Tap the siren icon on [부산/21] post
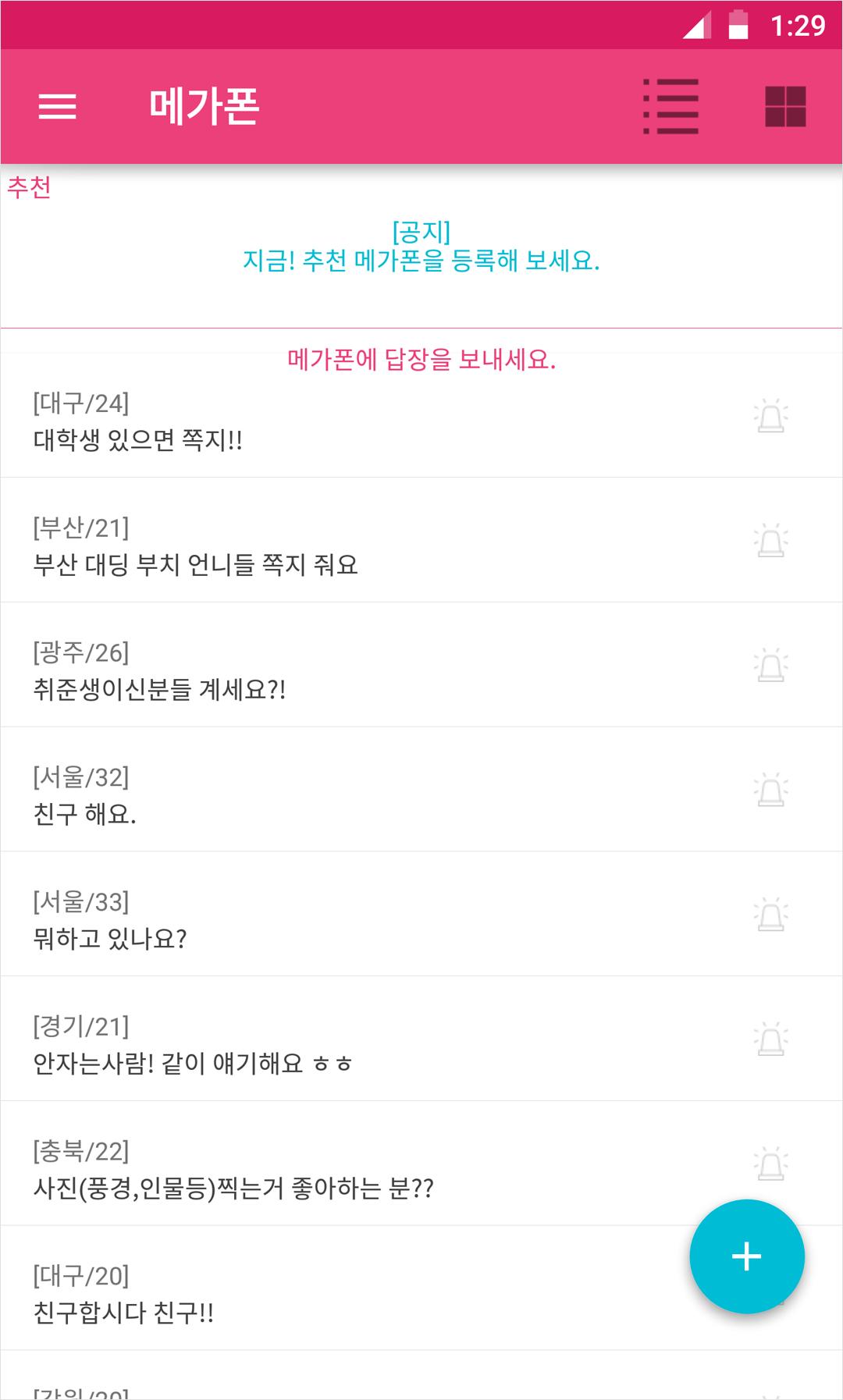Screen dimensions: 843x1400 pyautogui.click(x=771, y=540)
